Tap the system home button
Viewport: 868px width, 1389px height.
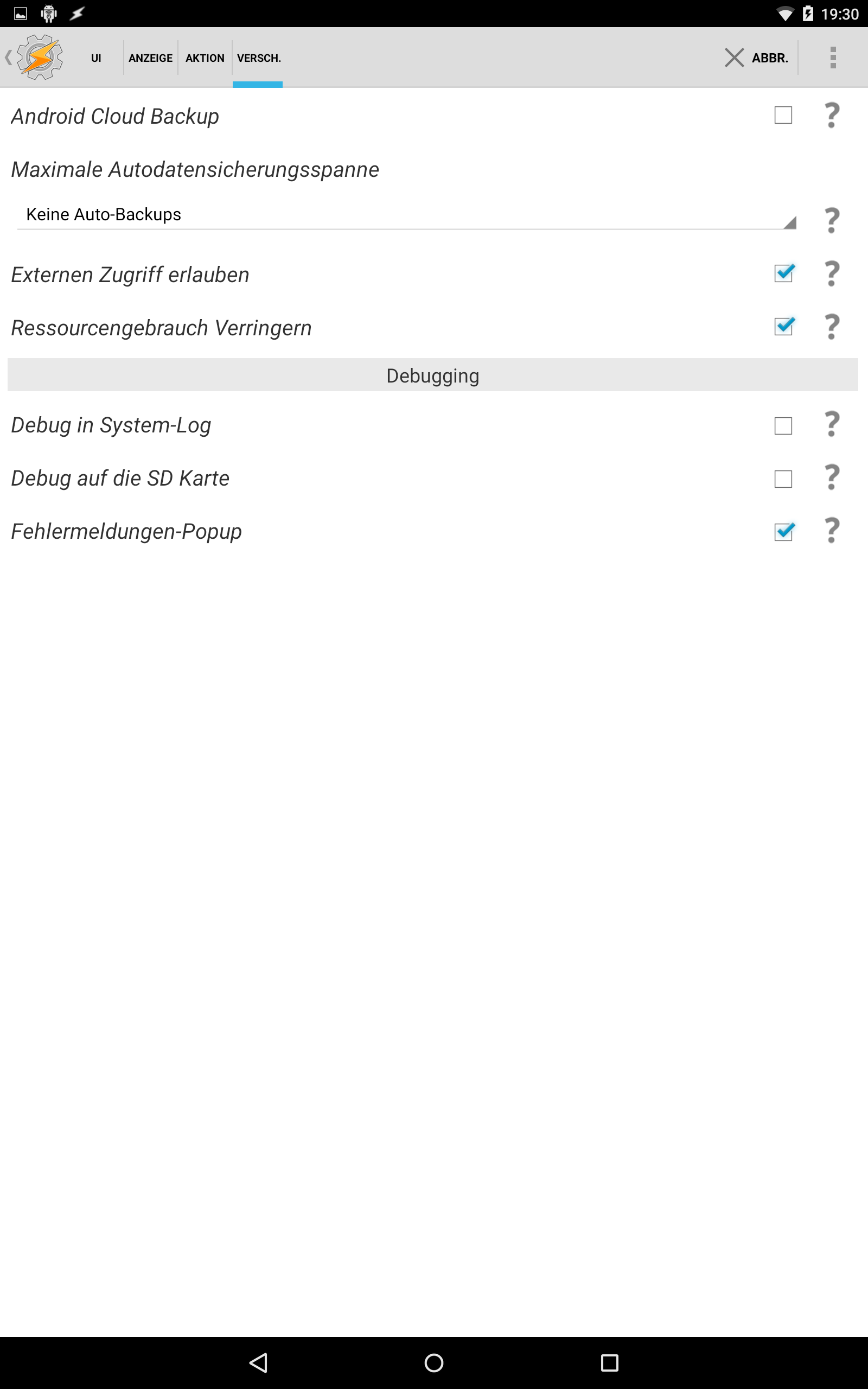[x=434, y=1362]
